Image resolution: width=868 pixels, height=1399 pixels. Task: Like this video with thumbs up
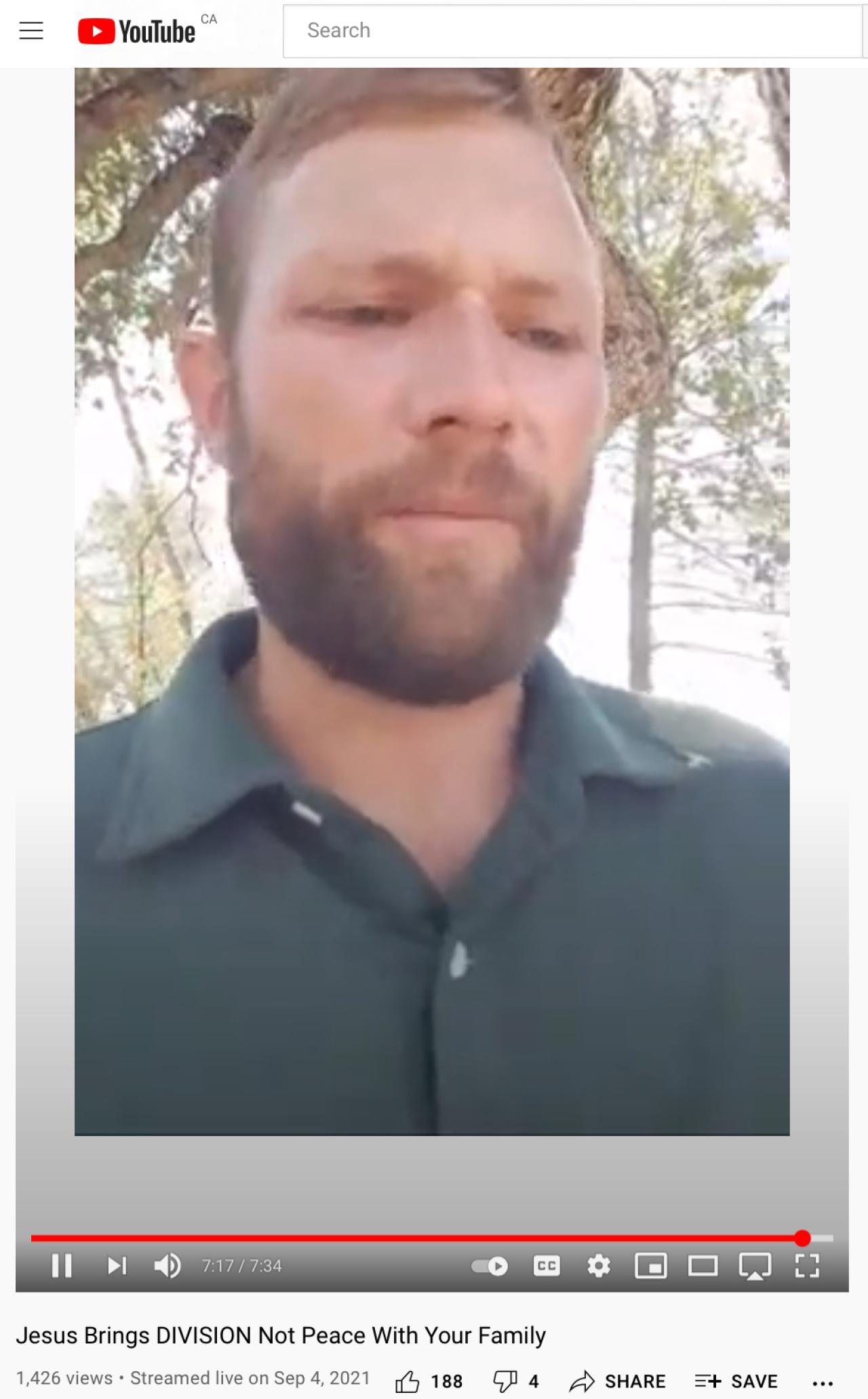[408, 1381]
